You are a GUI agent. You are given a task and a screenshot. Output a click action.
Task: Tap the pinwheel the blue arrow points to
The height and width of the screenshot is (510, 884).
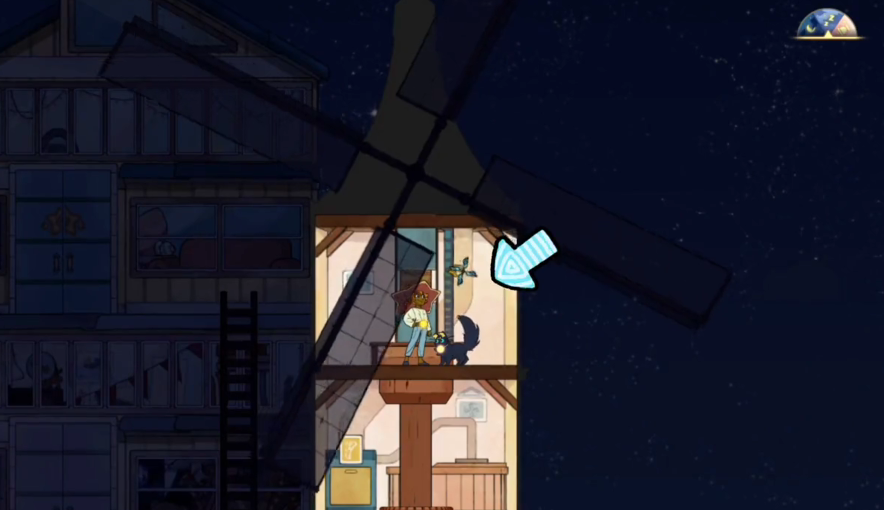(461, 269)
